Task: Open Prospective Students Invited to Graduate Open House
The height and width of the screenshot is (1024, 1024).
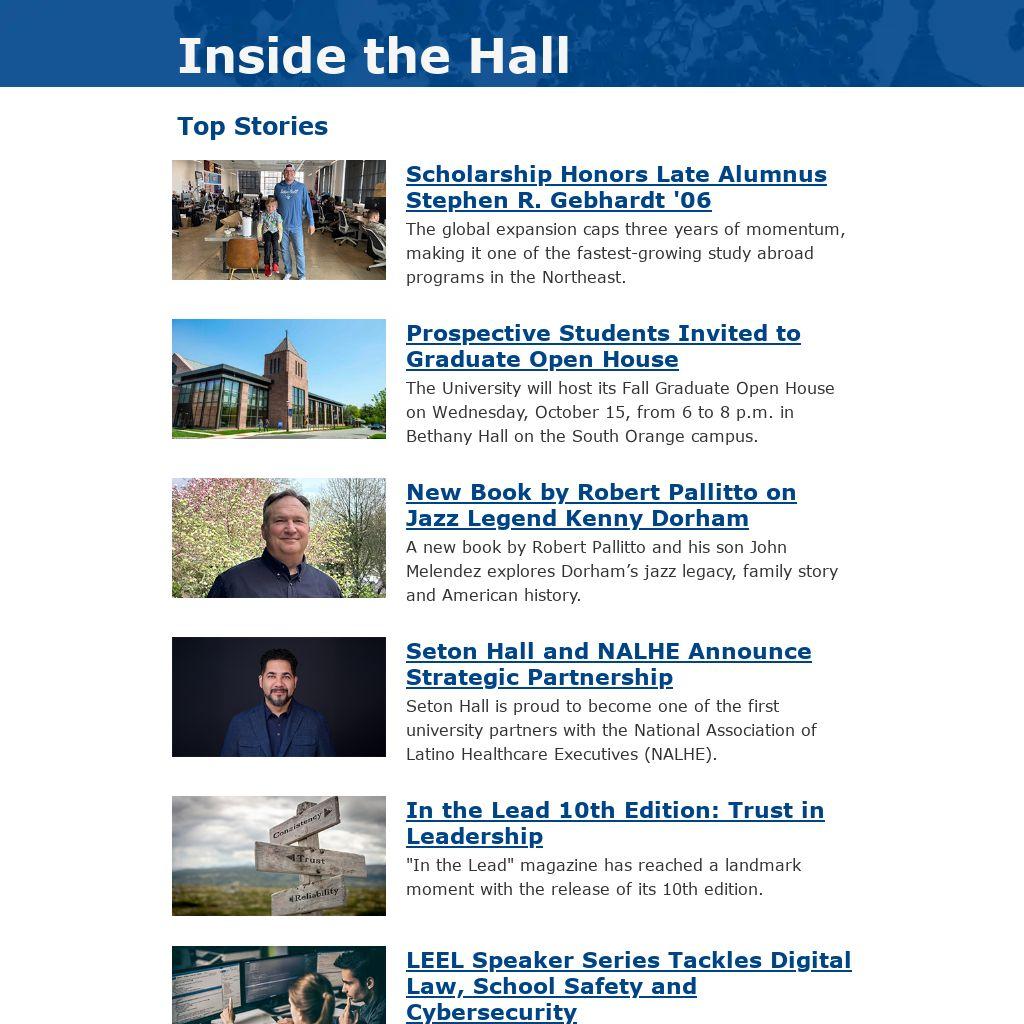Action: 602,346
